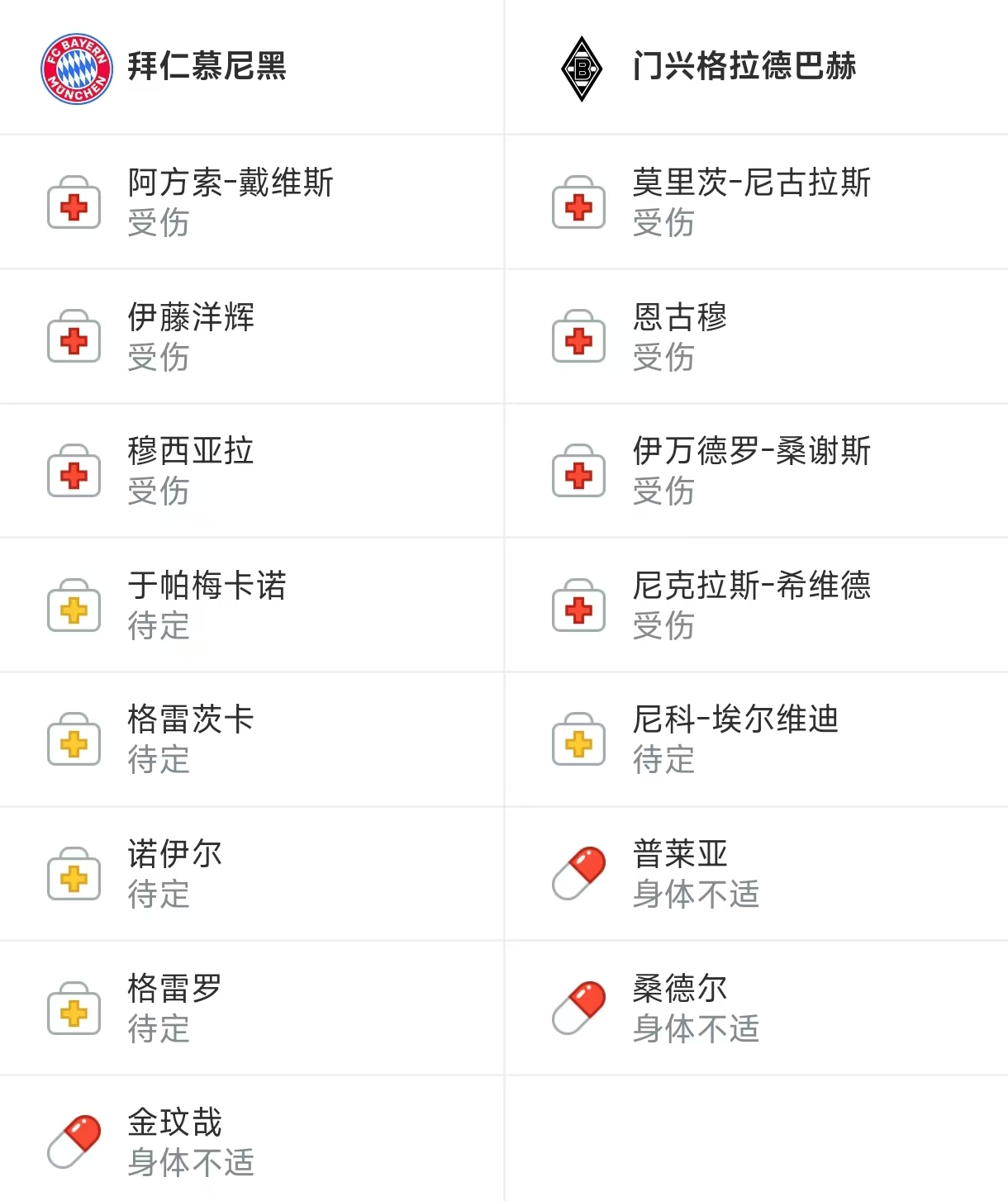Open 伊藤洋辉's player row
This screenshot has height=1201, width=1008.
(x=191, y=336)
